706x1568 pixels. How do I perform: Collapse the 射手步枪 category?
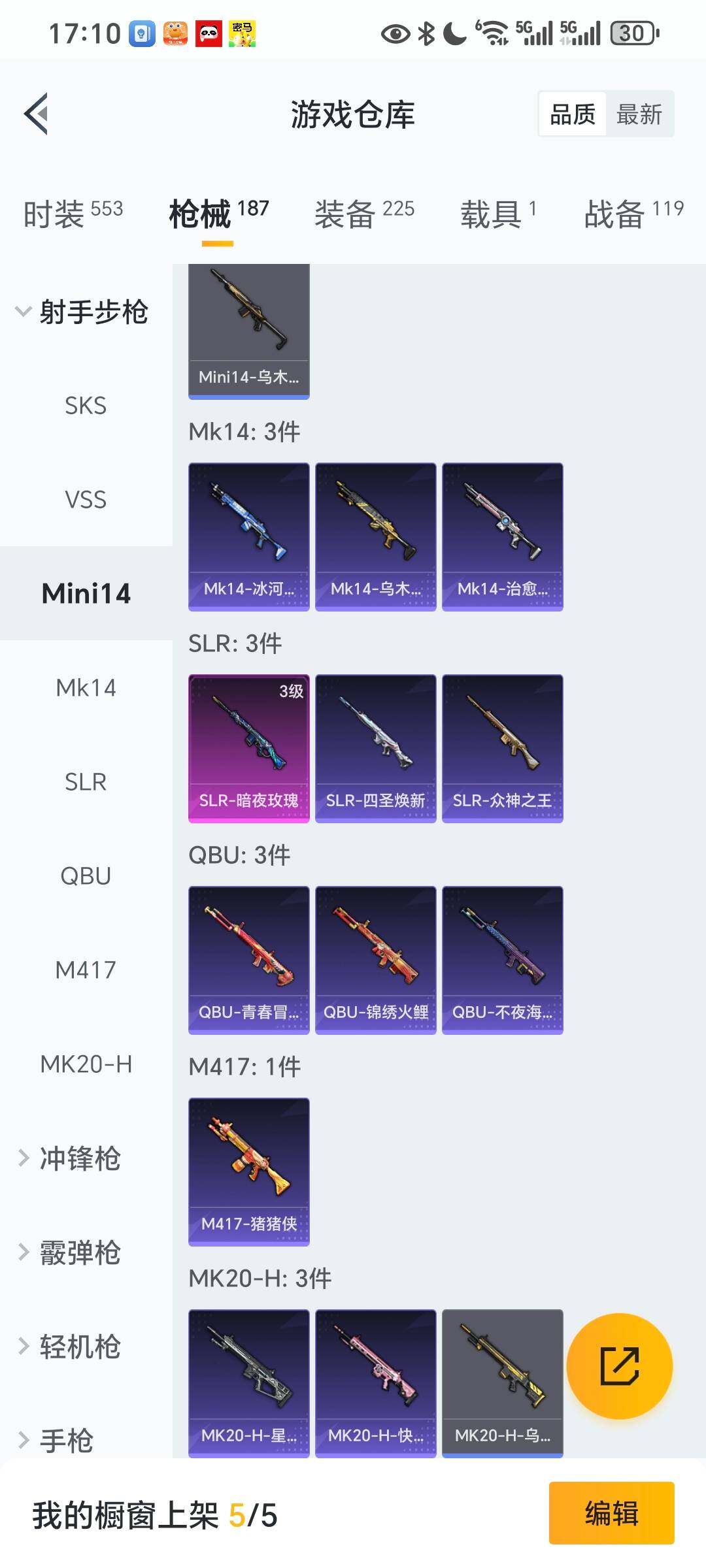click(82, 312)
